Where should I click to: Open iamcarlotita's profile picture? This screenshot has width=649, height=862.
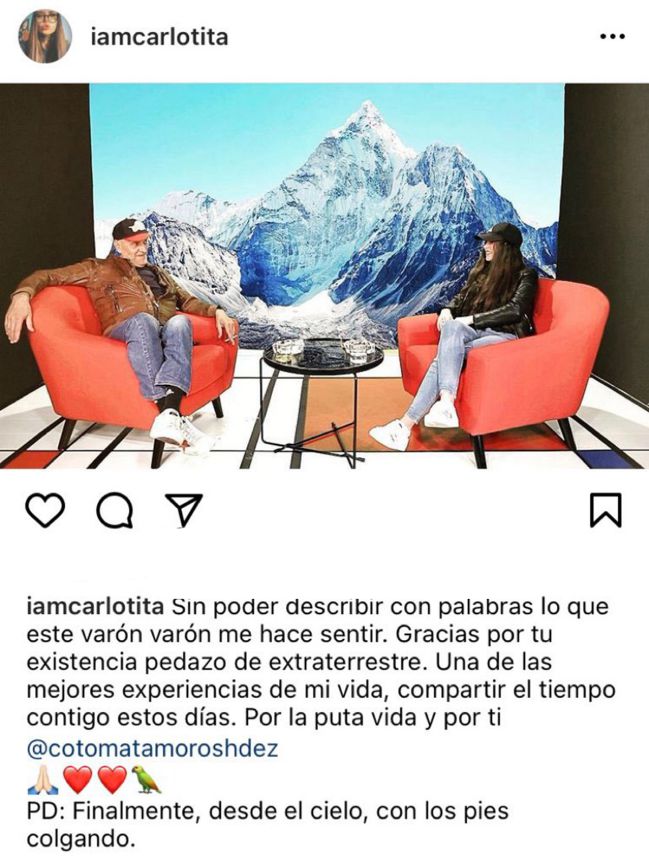(x=45, y=38)
